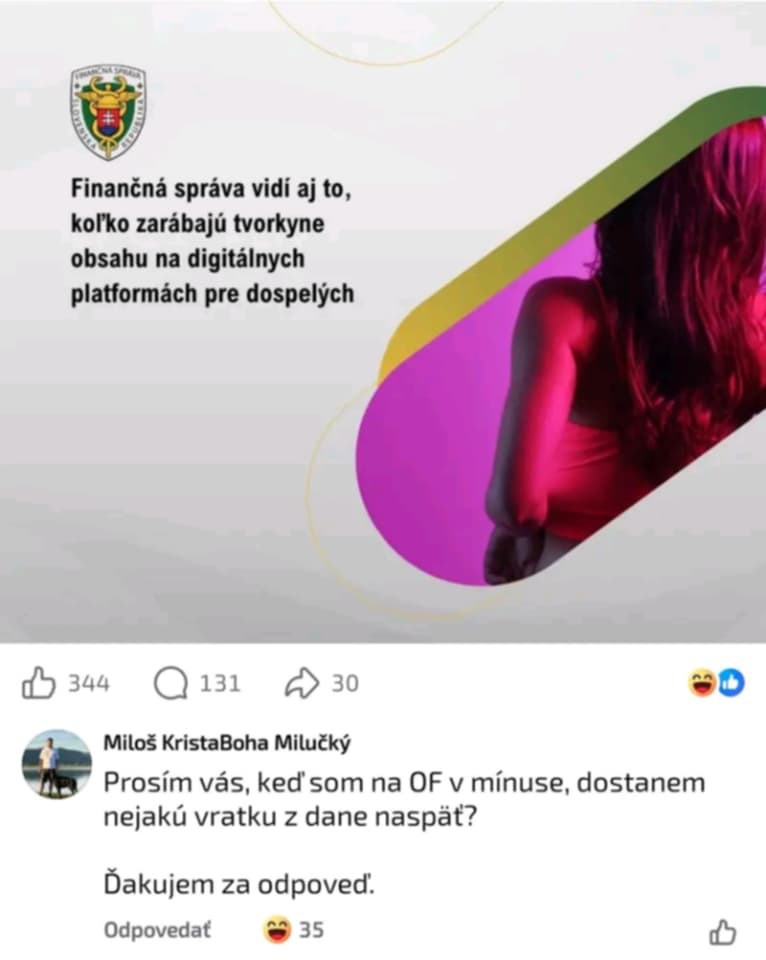Reply to Miloš's comment via Odpovedať
The image size is (766, 960).
(157, 930)
